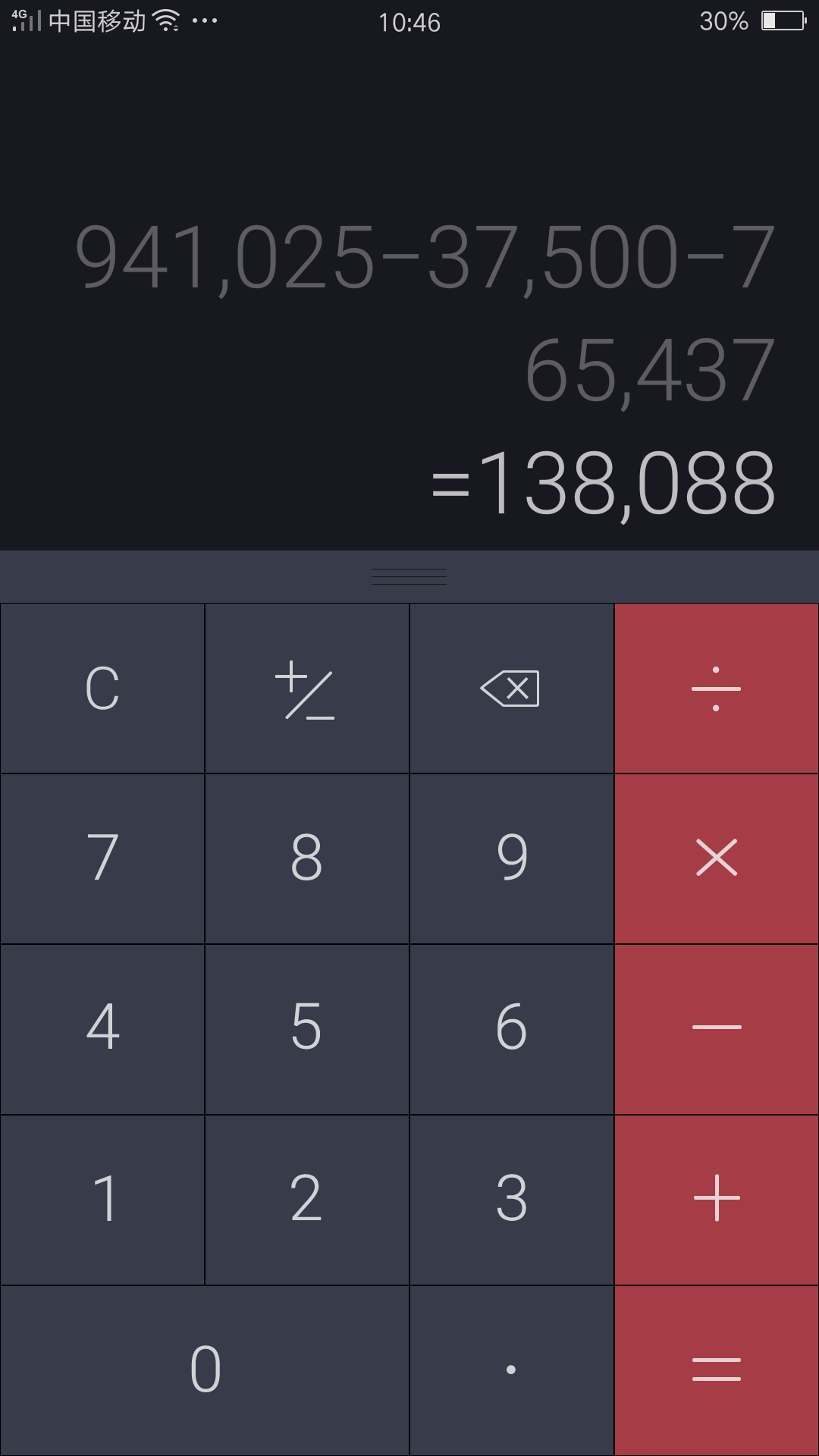
Task: Tap the number 4 key
Action: point(102,1028)
